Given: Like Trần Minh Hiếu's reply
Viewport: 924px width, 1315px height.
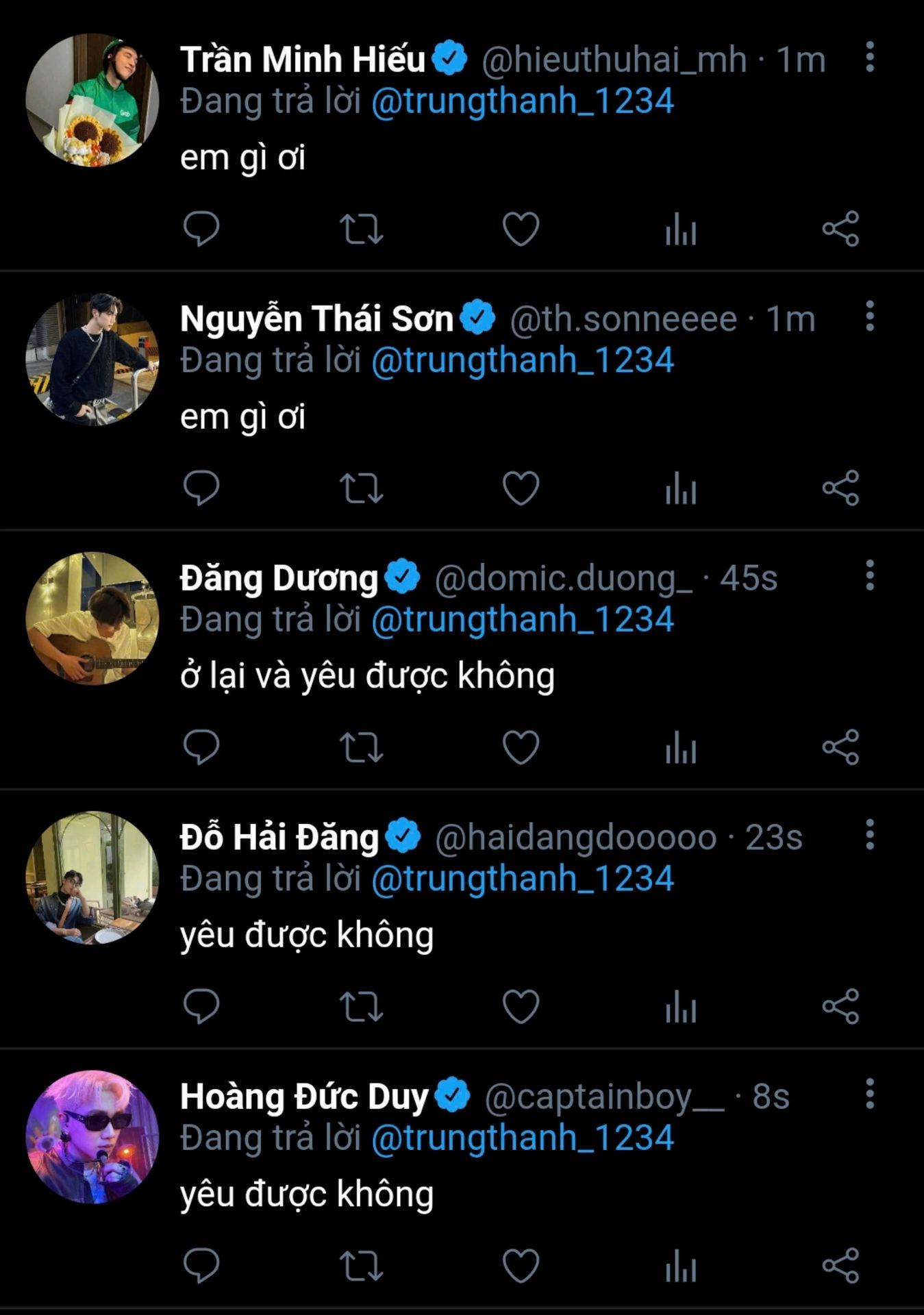Looking at the screenshot, I should click(521, 229).
